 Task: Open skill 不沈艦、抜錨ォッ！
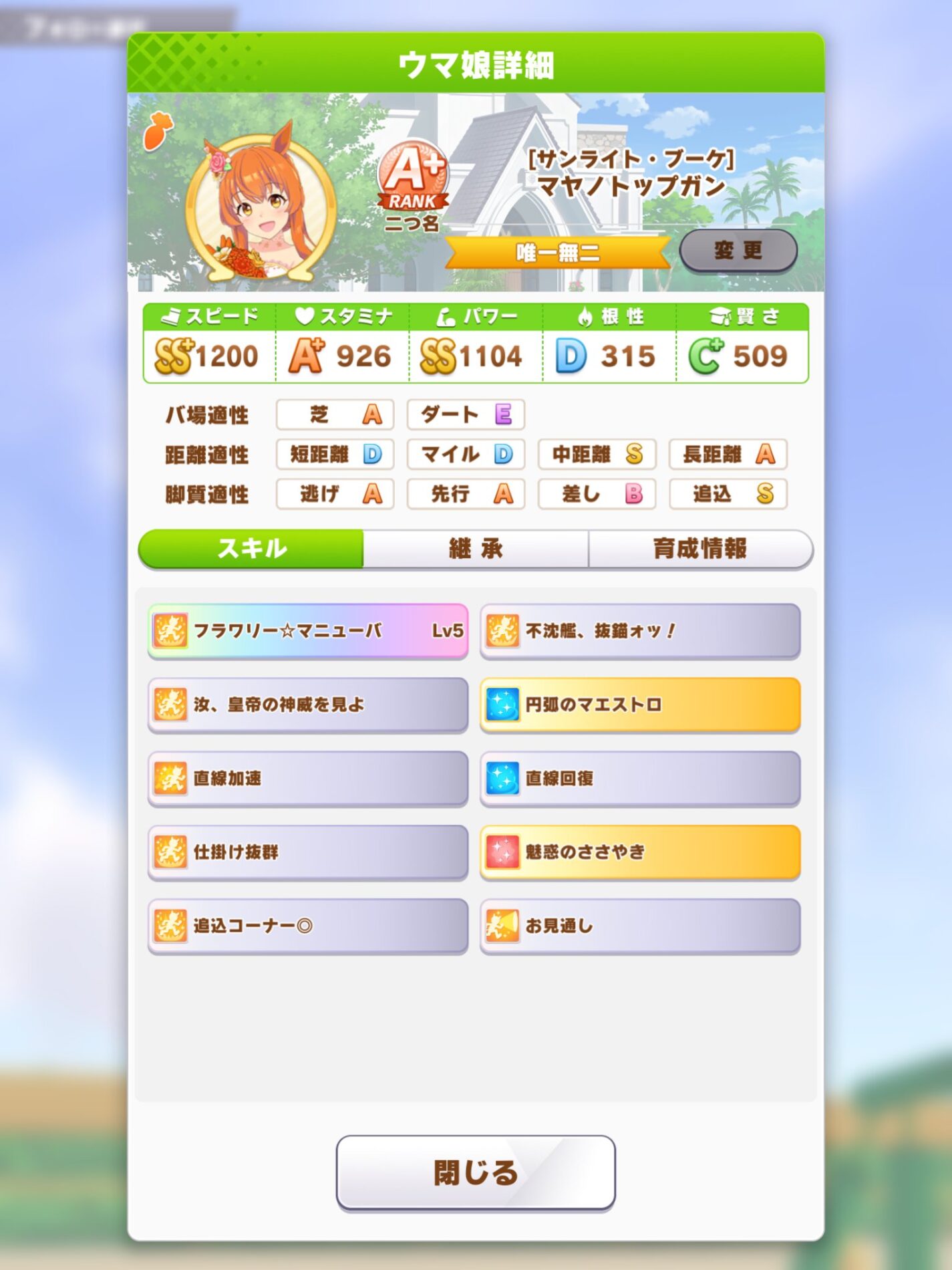tap(640, 631)
